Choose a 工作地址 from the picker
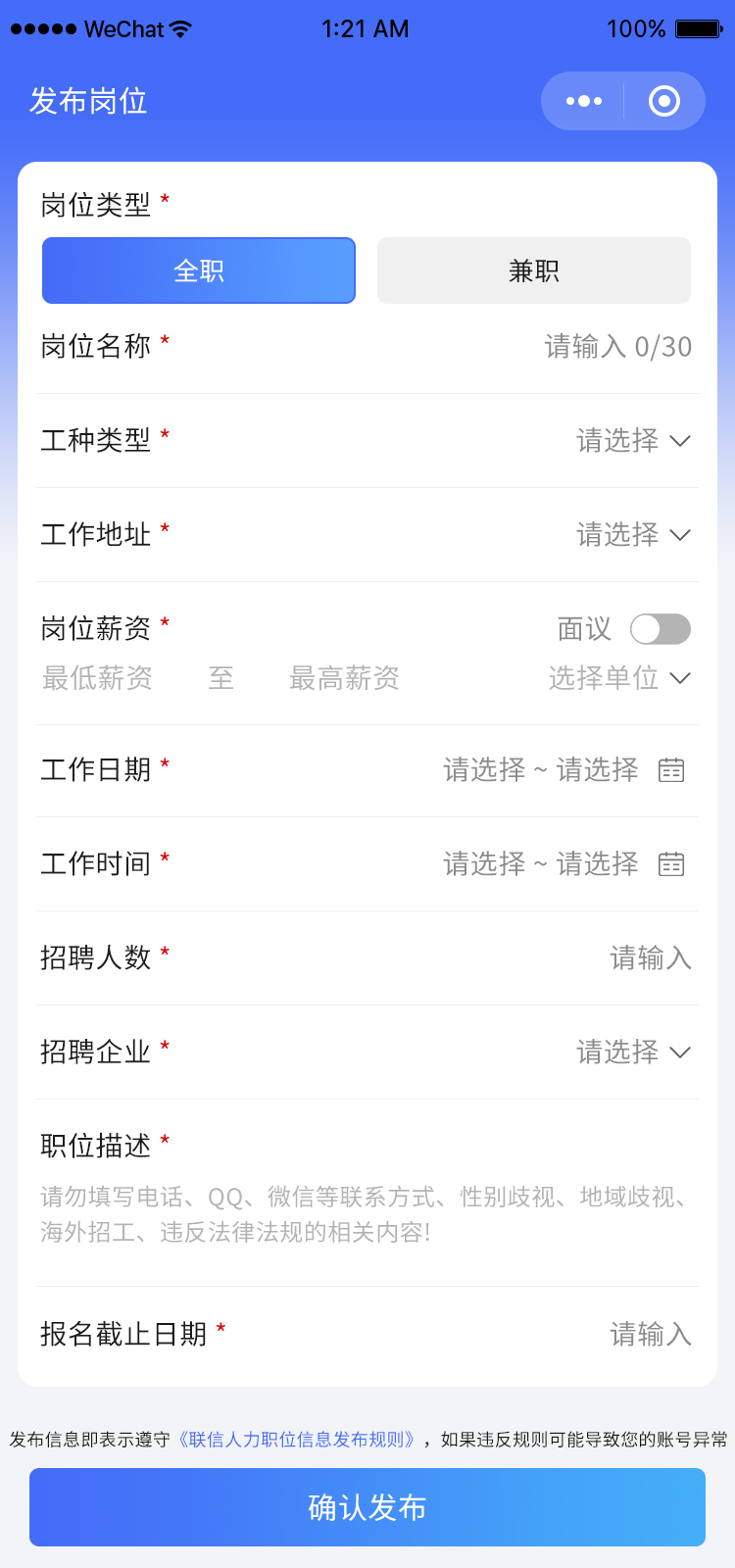735x1568 pixels. 633,535
